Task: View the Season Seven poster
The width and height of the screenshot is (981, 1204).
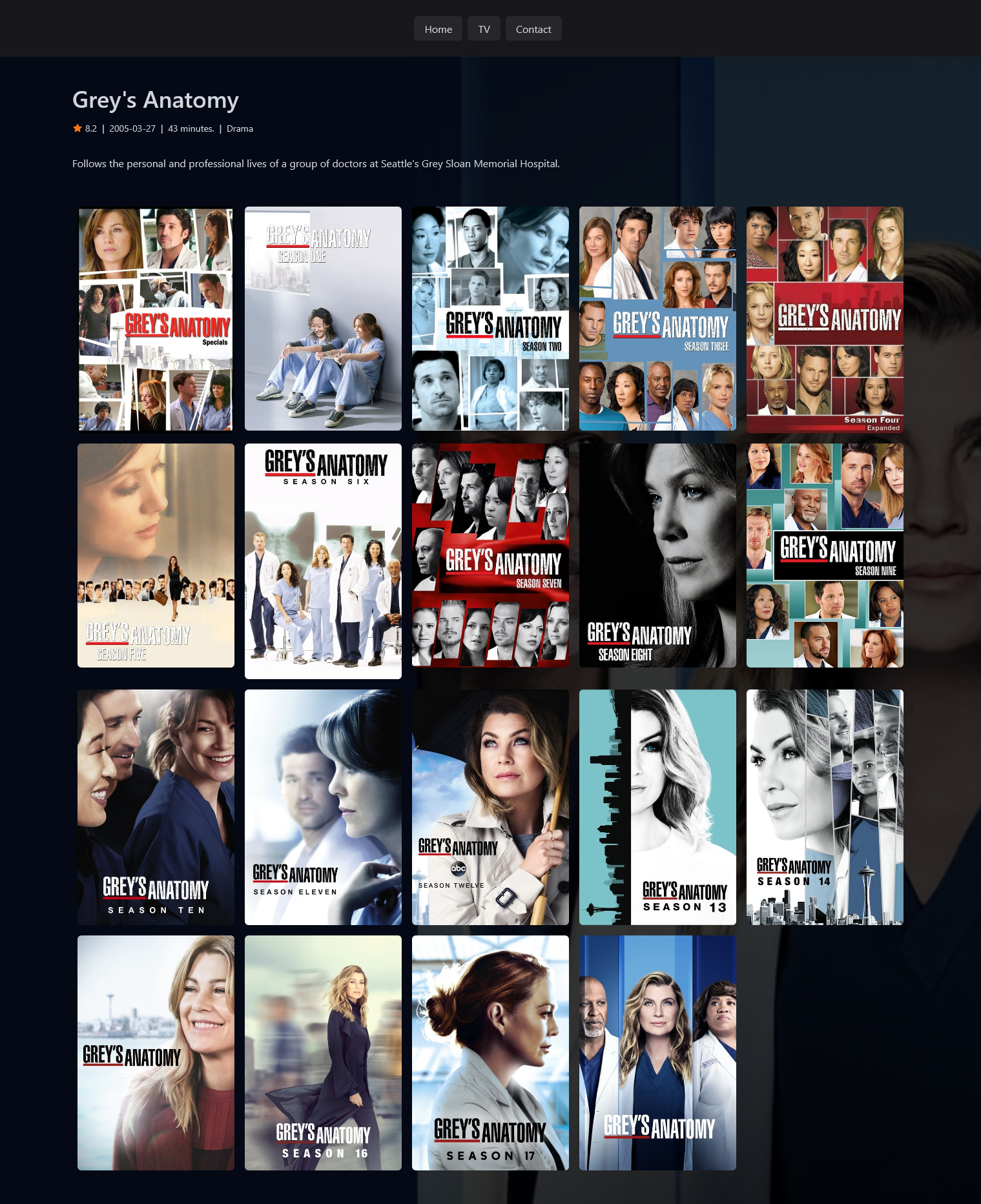Action: click(x=490, y=555)
